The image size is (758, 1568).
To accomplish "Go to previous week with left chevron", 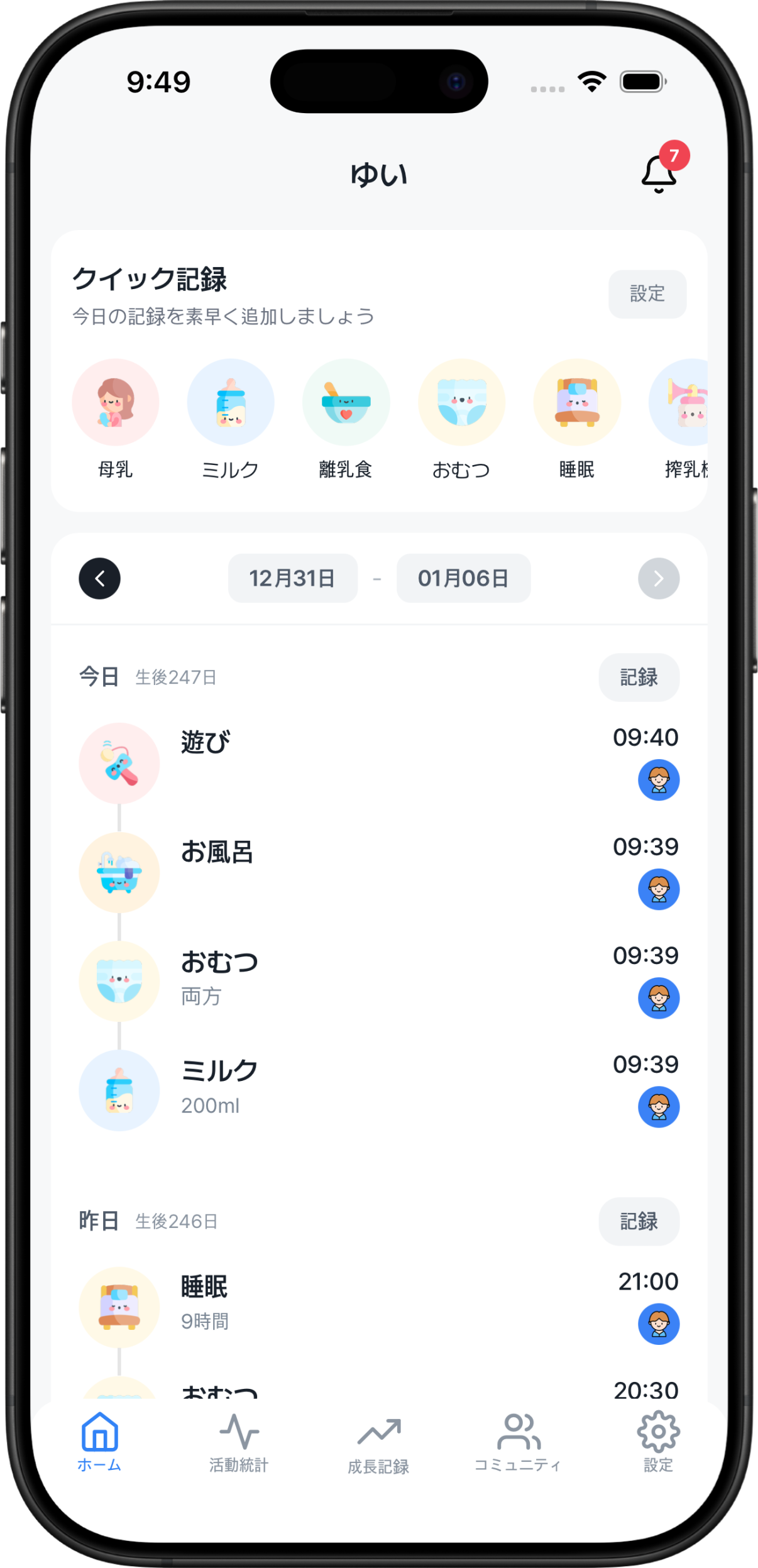I will click(x=99, y=578).
